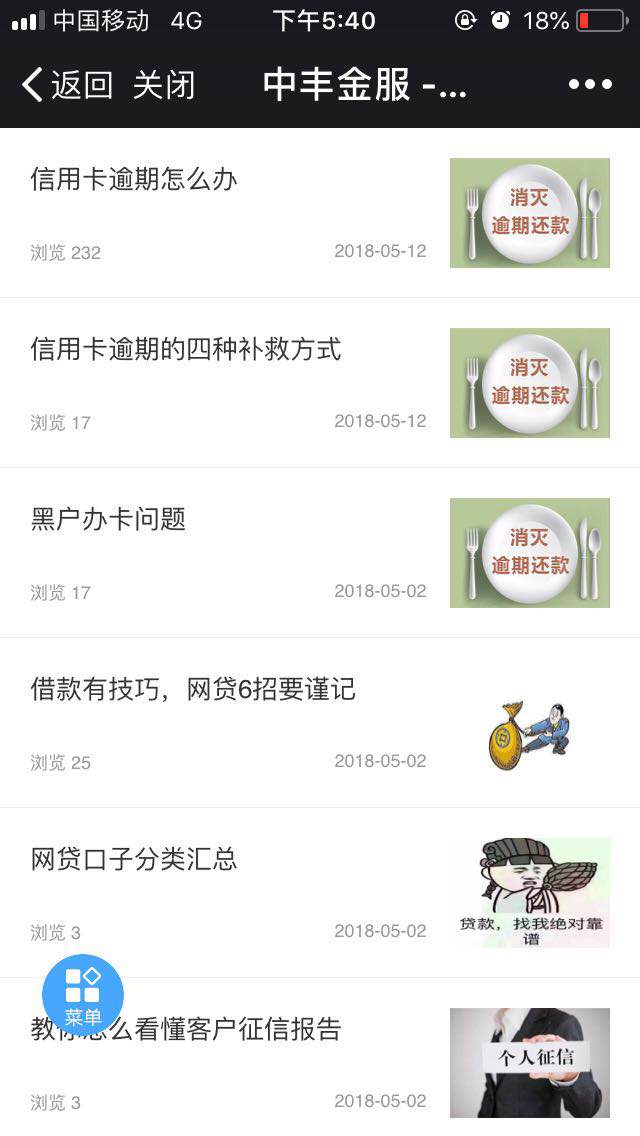View 借款有技巧，网贷6招要谨记
Image resolution: width=640 pixels, height=1136 pixels.
click(193, 690)
